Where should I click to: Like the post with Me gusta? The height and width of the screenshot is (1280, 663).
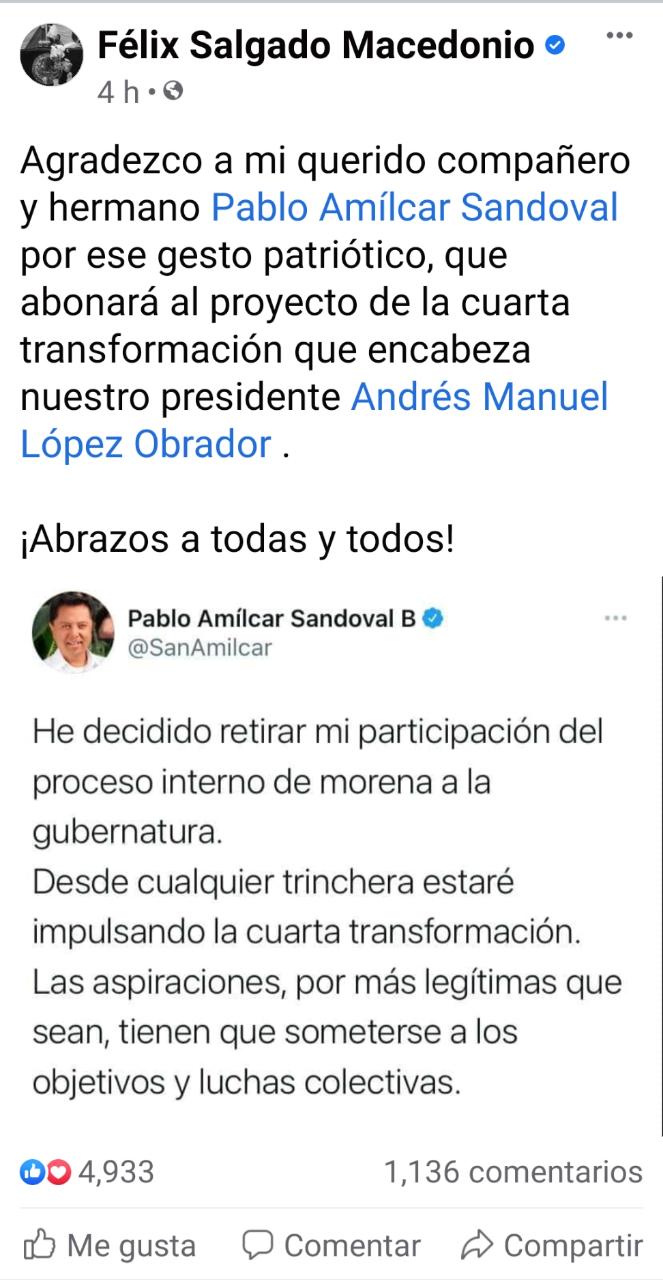tap(110, 1245)
